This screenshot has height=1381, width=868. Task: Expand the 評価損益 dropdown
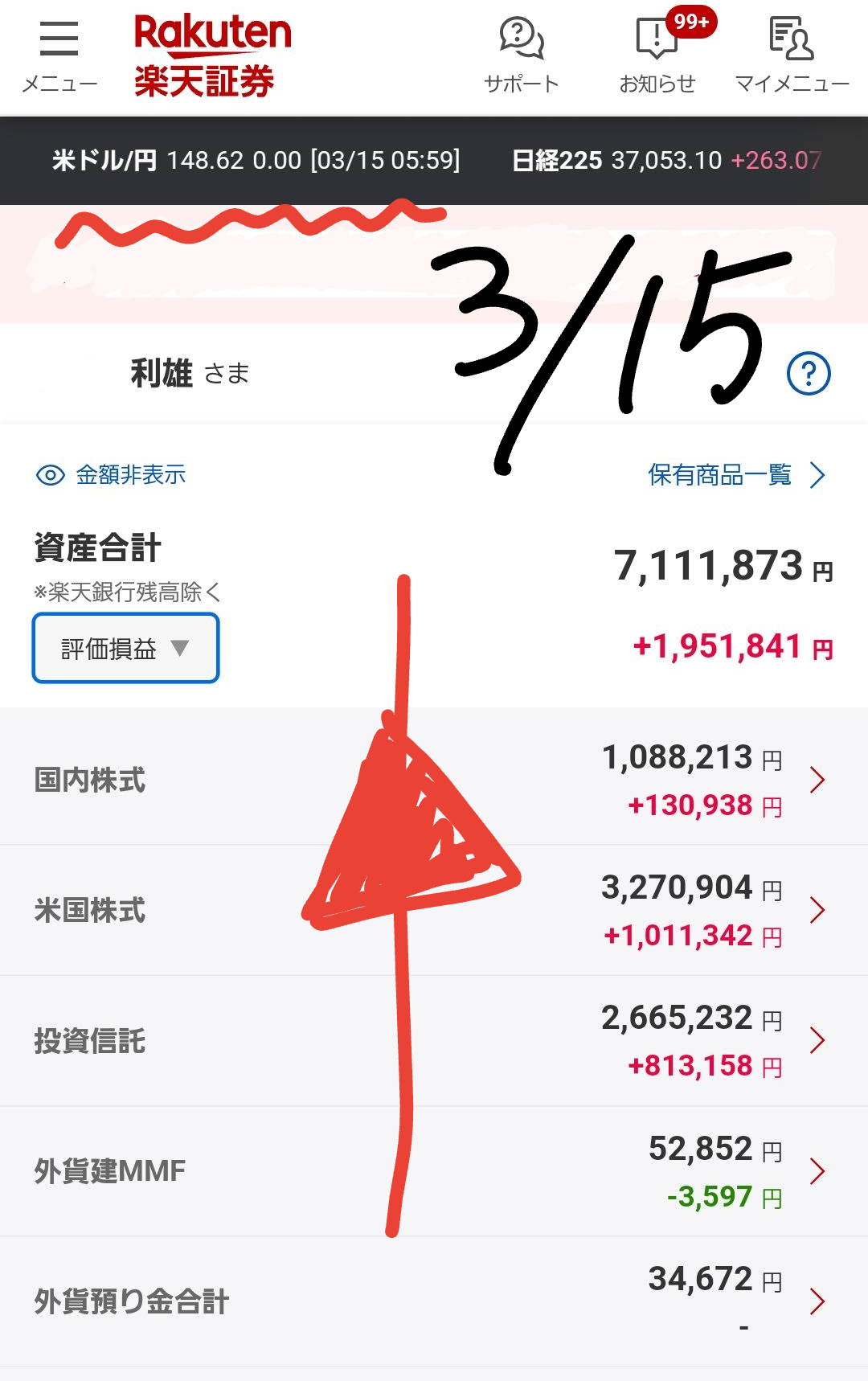pyautogui.click(x=125, y=648)
